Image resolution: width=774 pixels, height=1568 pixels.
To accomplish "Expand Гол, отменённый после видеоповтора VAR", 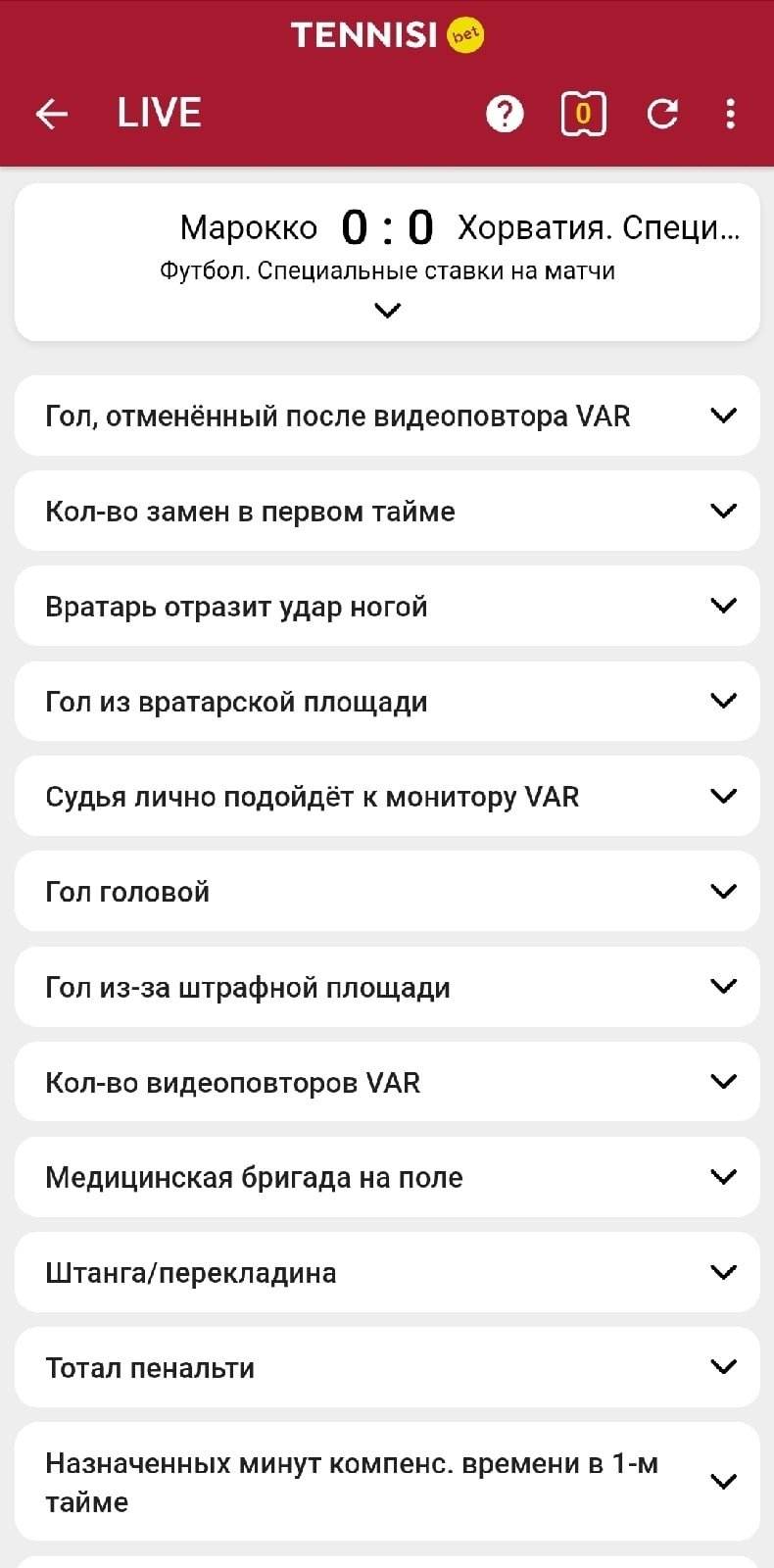I will click(x=723, y=416).
